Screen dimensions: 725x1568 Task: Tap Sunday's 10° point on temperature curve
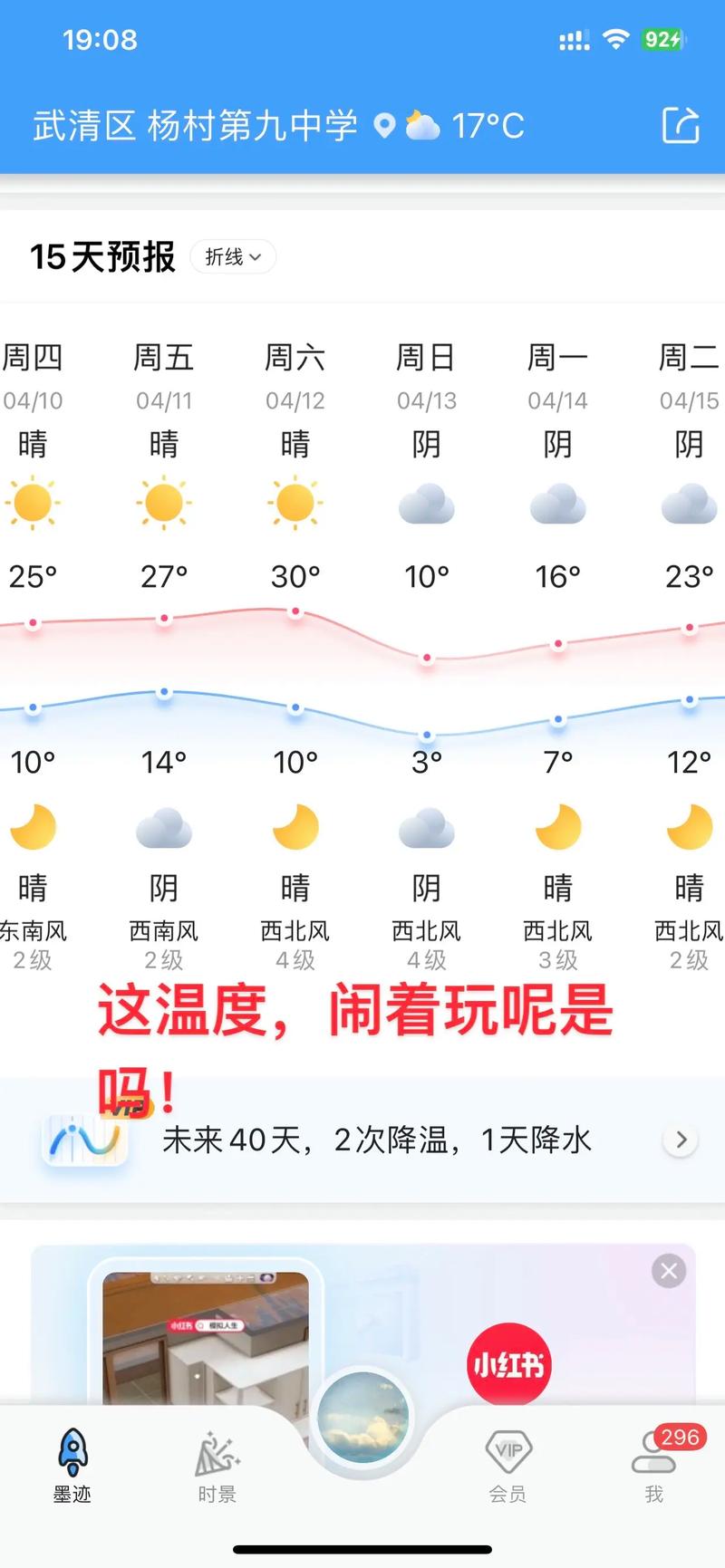tap(425, 657)
